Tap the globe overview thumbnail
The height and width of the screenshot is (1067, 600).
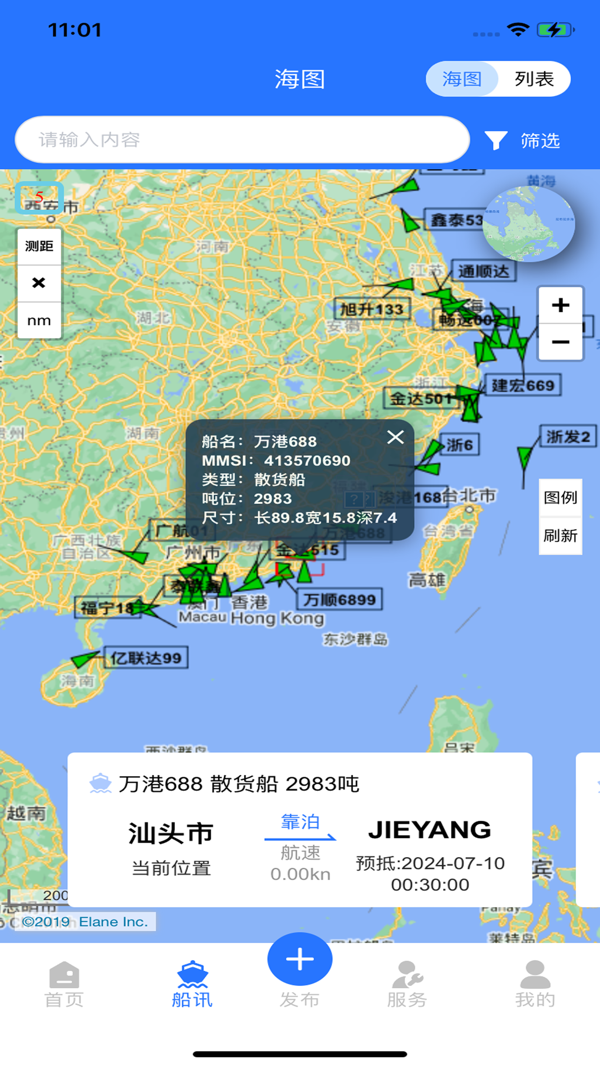pyautogui.click(x=529, y=224)
